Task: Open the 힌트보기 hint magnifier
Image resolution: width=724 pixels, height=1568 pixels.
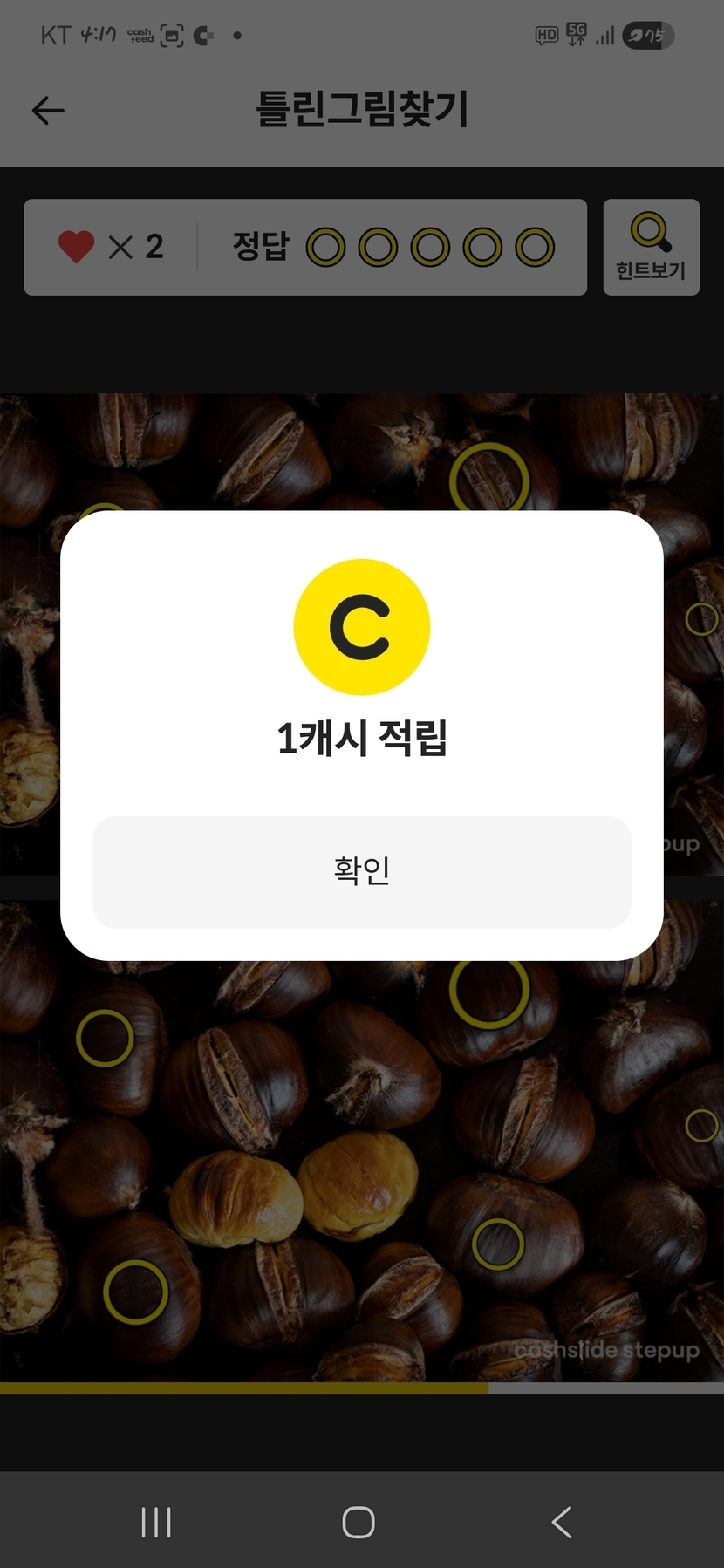Action: point(651,247)
